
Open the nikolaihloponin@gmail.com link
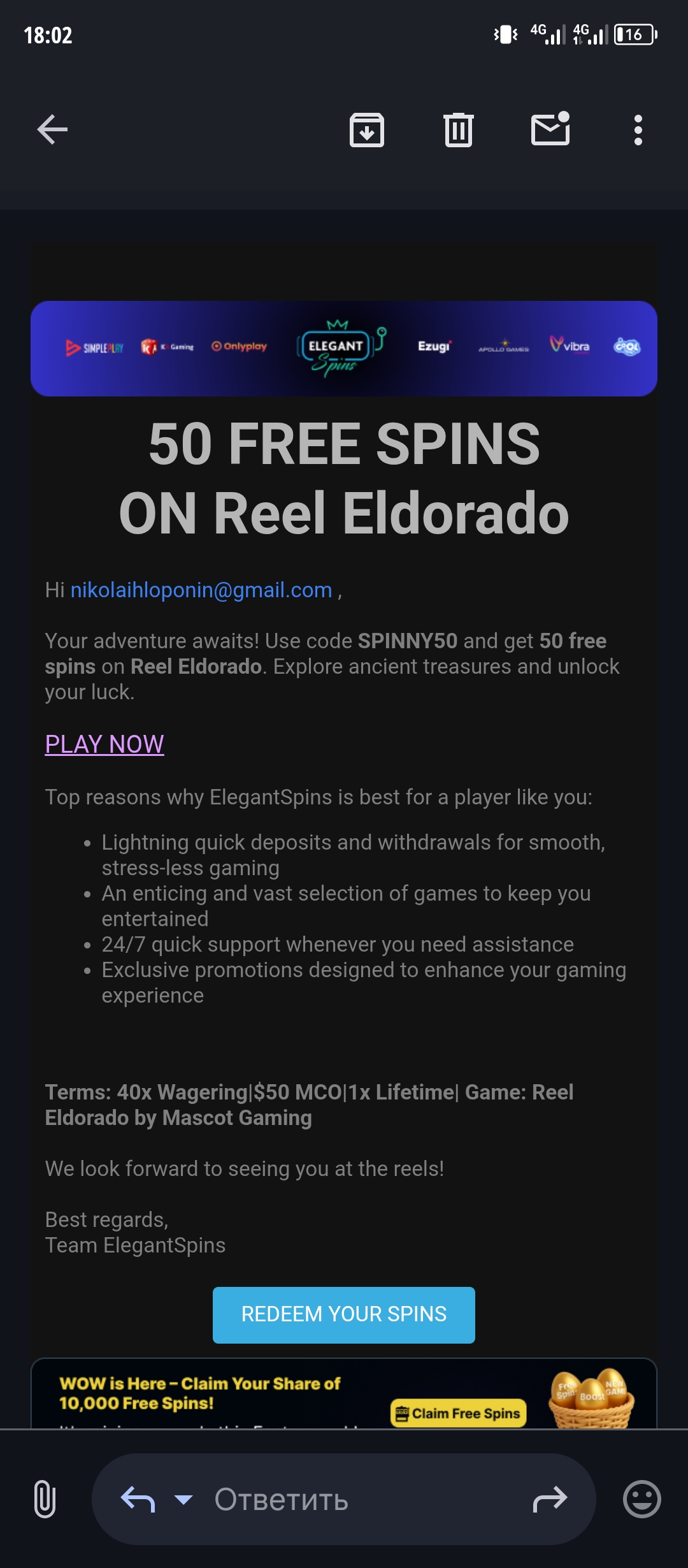pos(201,590)
